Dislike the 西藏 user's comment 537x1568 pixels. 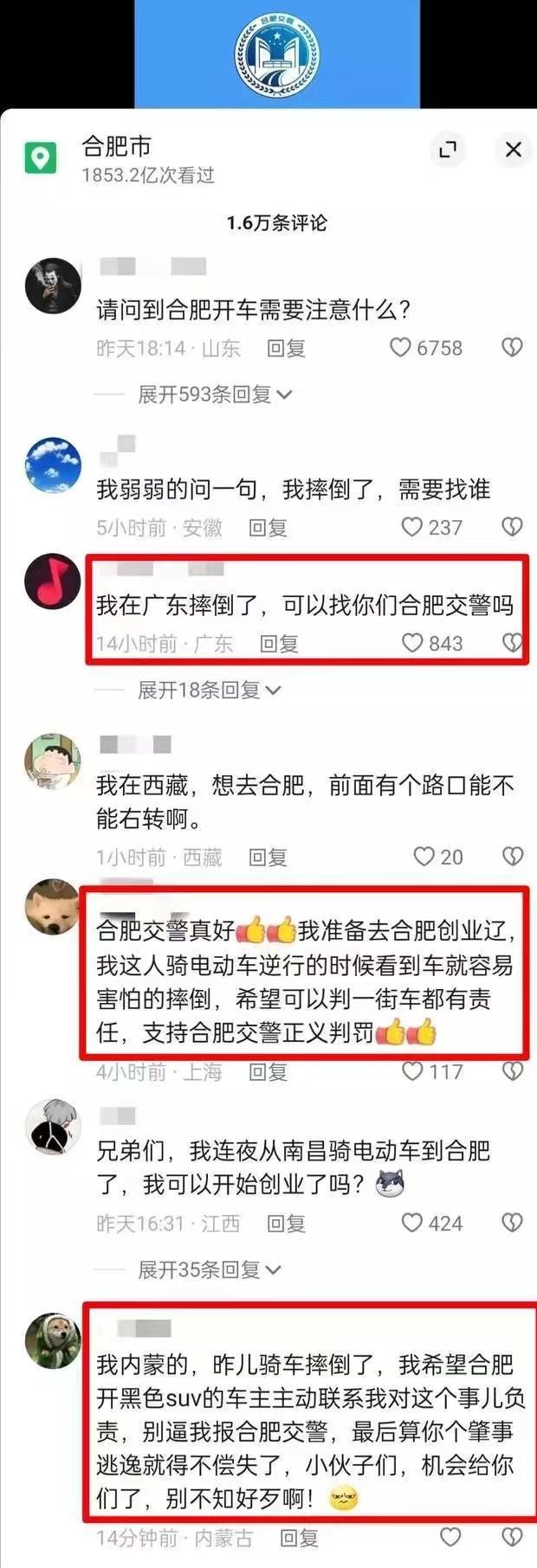513,857
